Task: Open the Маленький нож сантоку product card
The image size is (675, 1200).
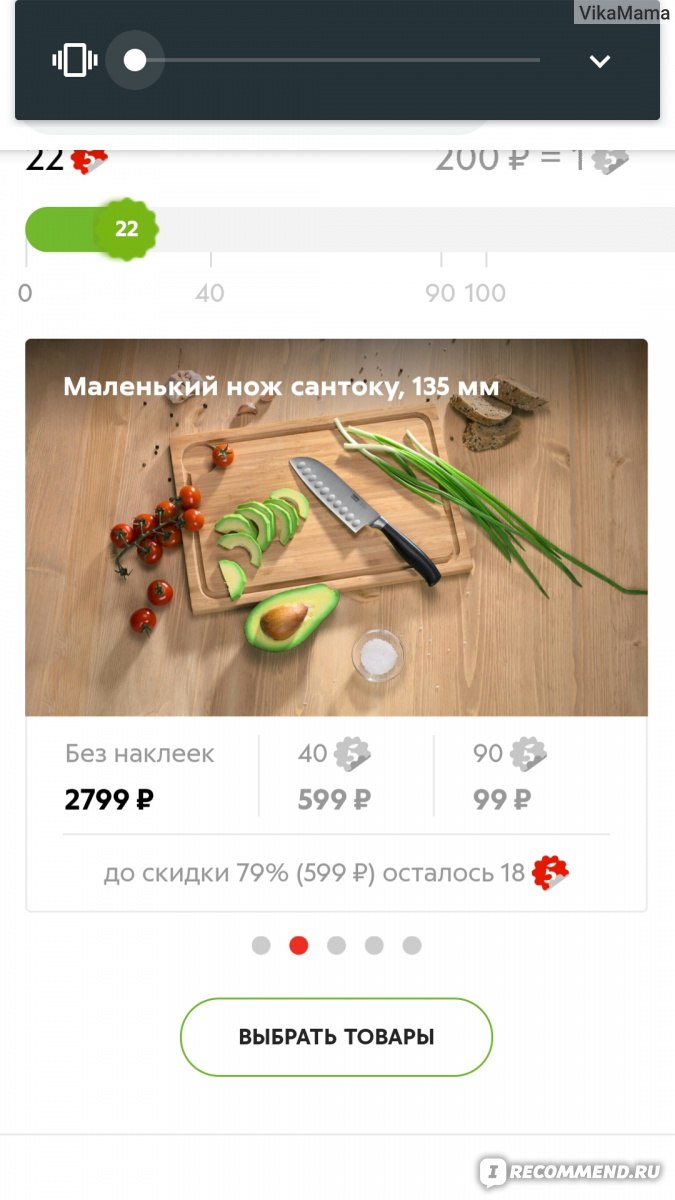Action: pyautogui.click(x=336, y=625)
